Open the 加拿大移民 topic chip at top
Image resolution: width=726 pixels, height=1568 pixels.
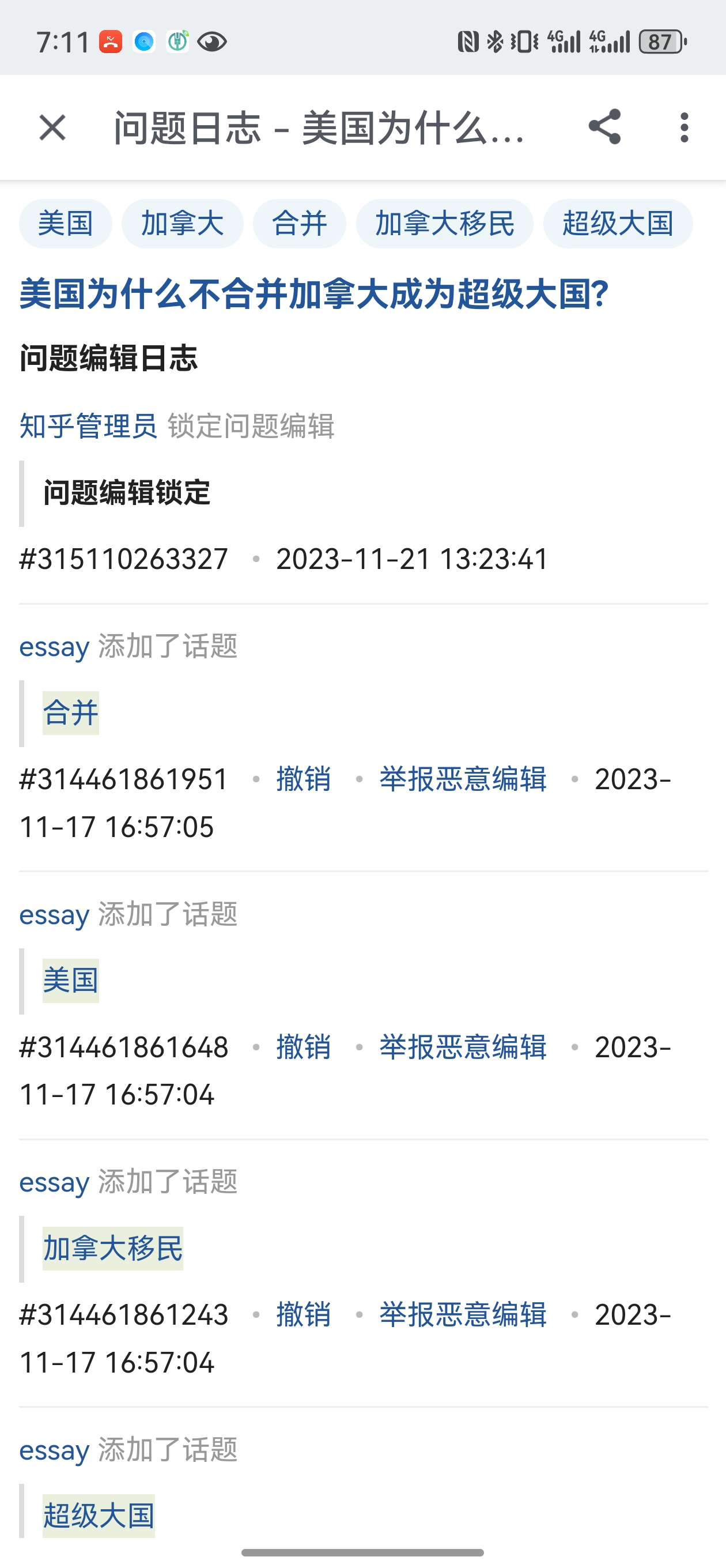445,224
